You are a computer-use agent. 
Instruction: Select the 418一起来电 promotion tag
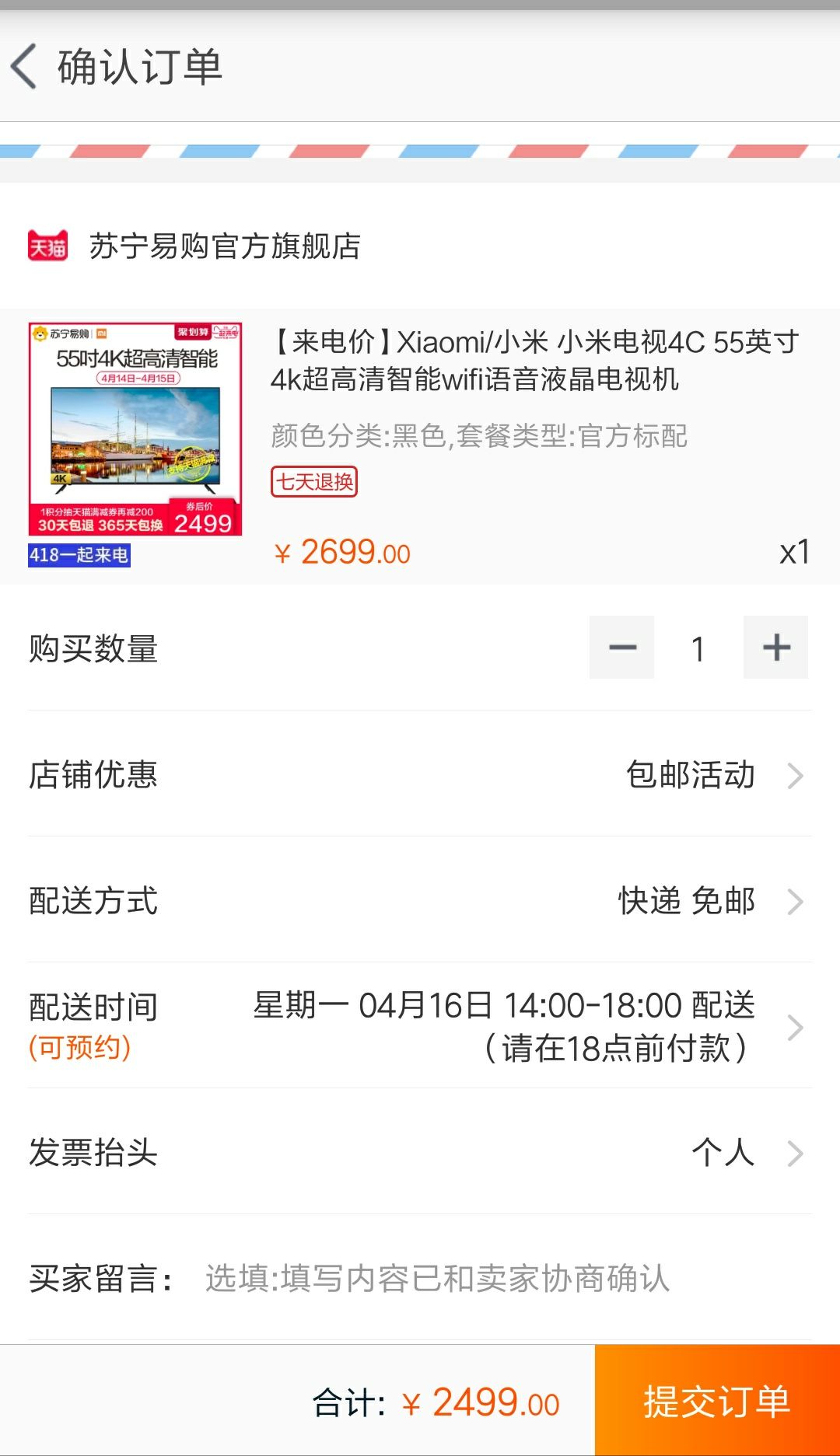[80, 554]
